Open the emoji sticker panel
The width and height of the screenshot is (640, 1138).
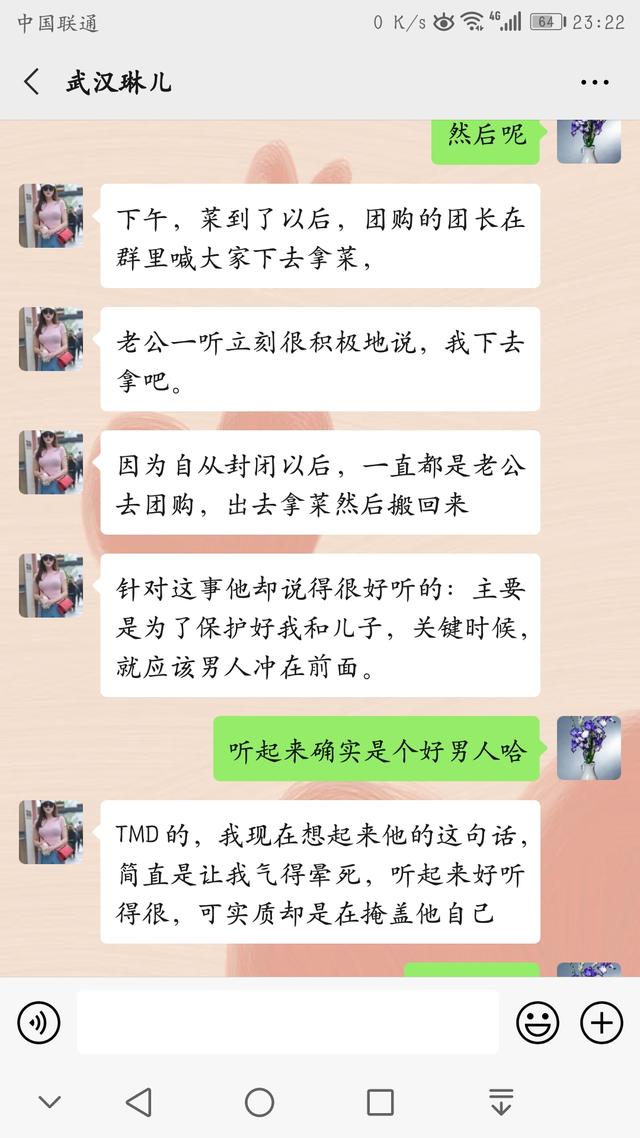[538, 1023]
